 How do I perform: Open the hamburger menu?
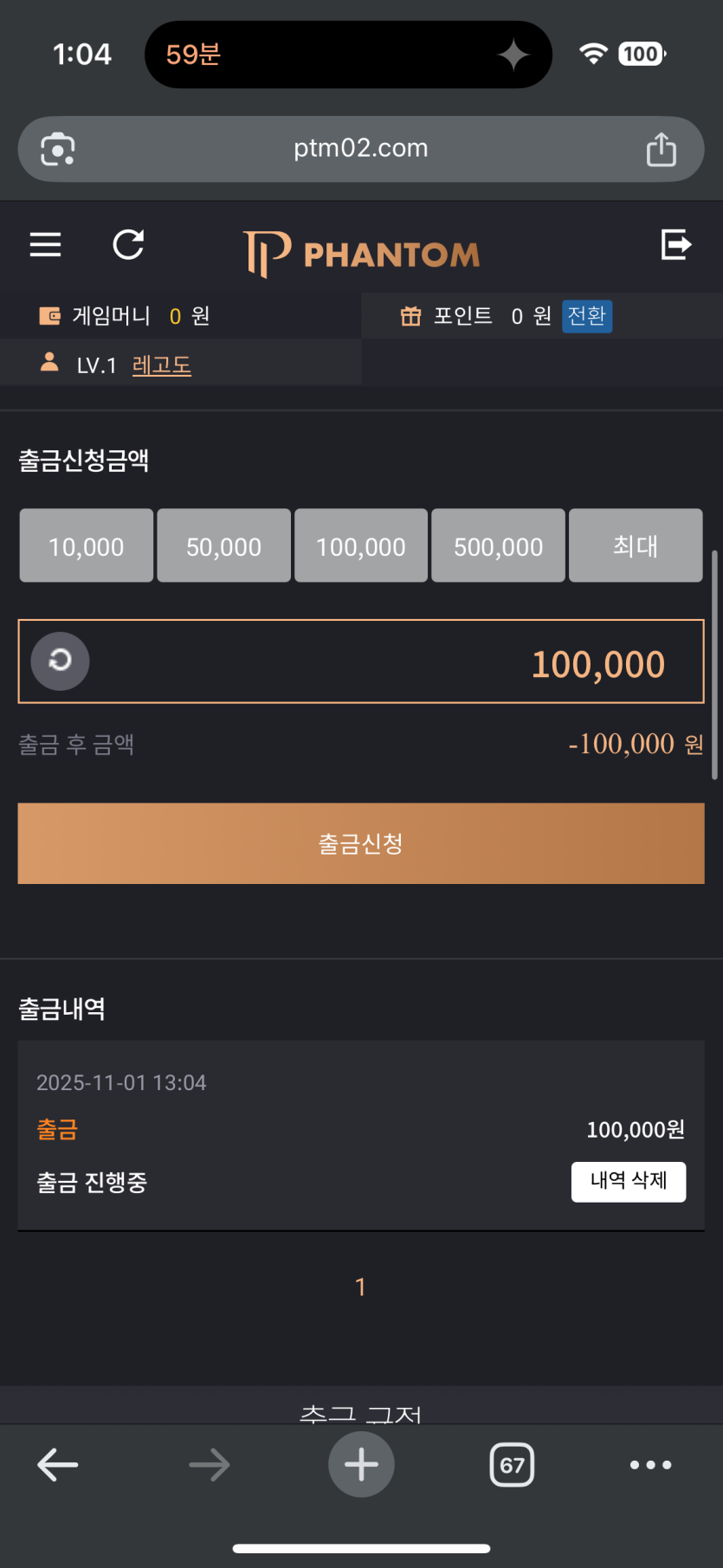pos(45,245)
